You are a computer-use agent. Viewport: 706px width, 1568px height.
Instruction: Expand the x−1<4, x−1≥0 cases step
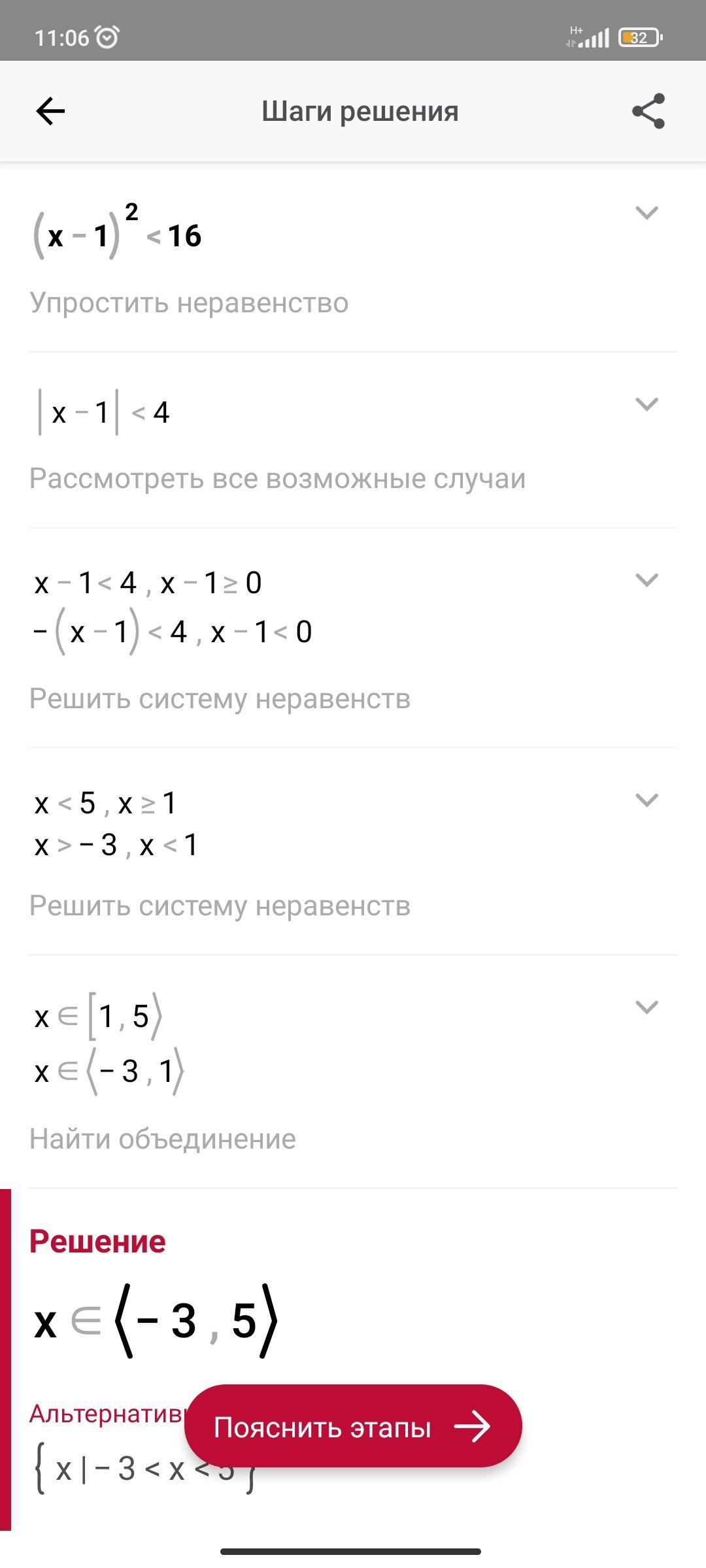[647, 580]
